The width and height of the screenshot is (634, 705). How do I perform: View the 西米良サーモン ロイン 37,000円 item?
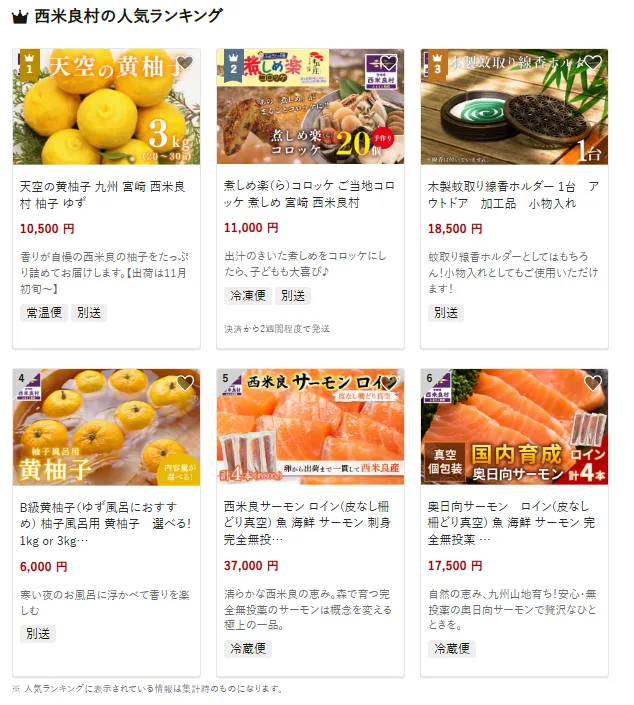[310, 520]
